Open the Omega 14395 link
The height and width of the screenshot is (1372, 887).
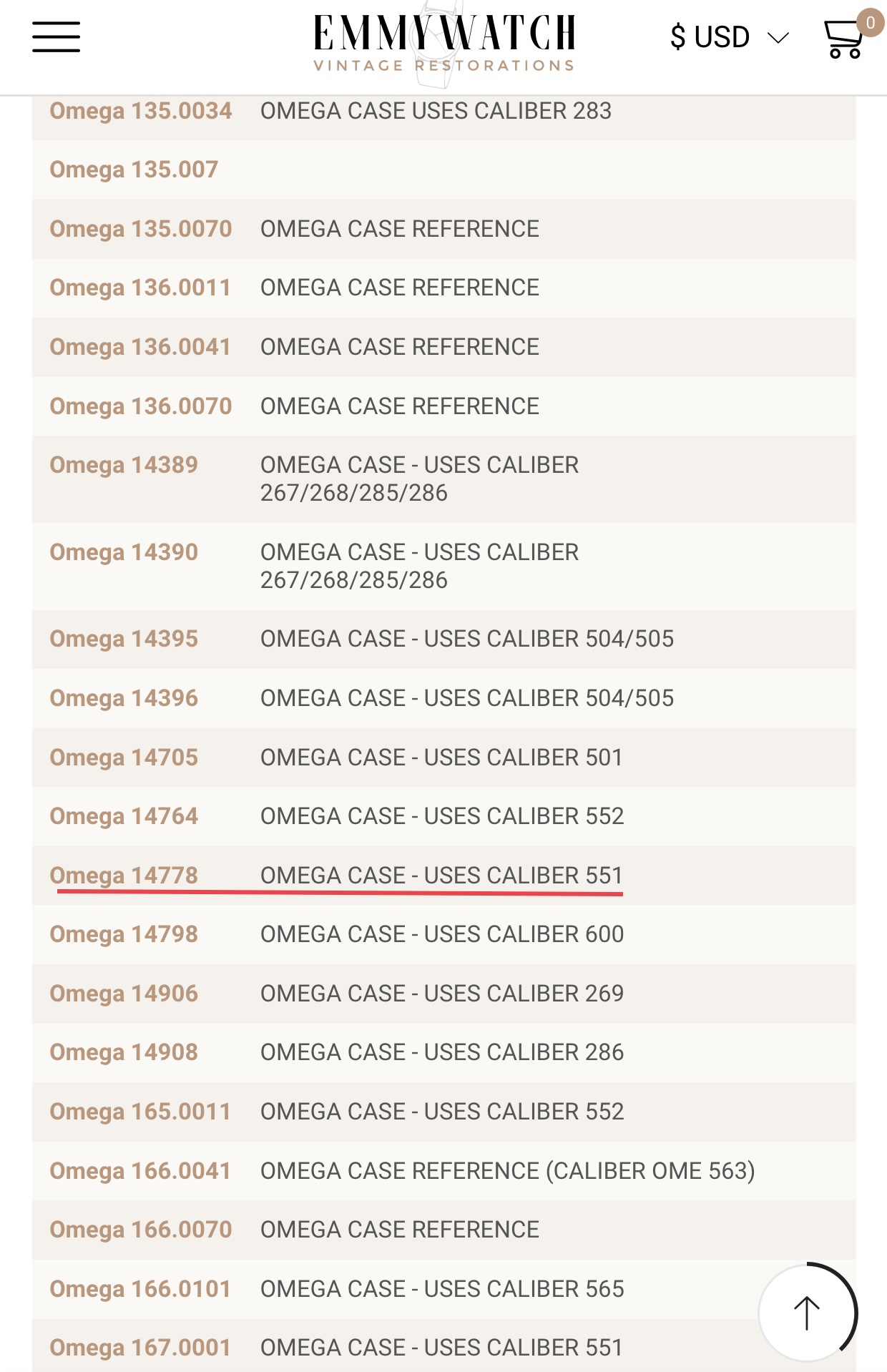(x=123, y=639)
